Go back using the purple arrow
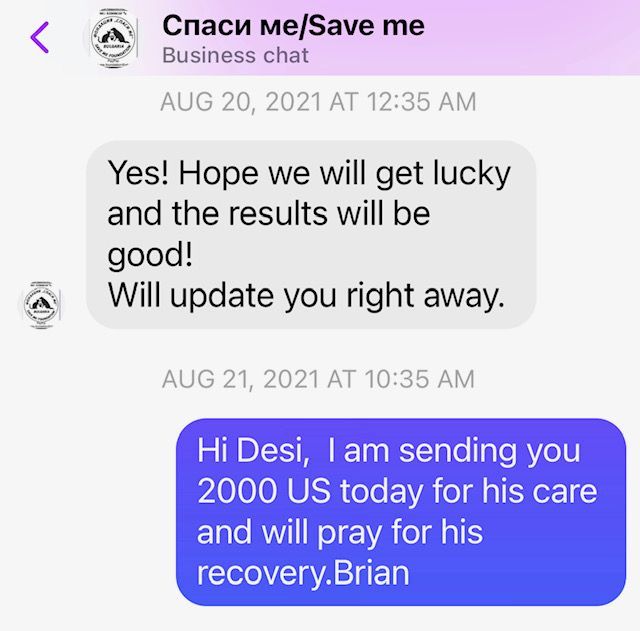This screenshot has width=640, height=631. point(38,37)
